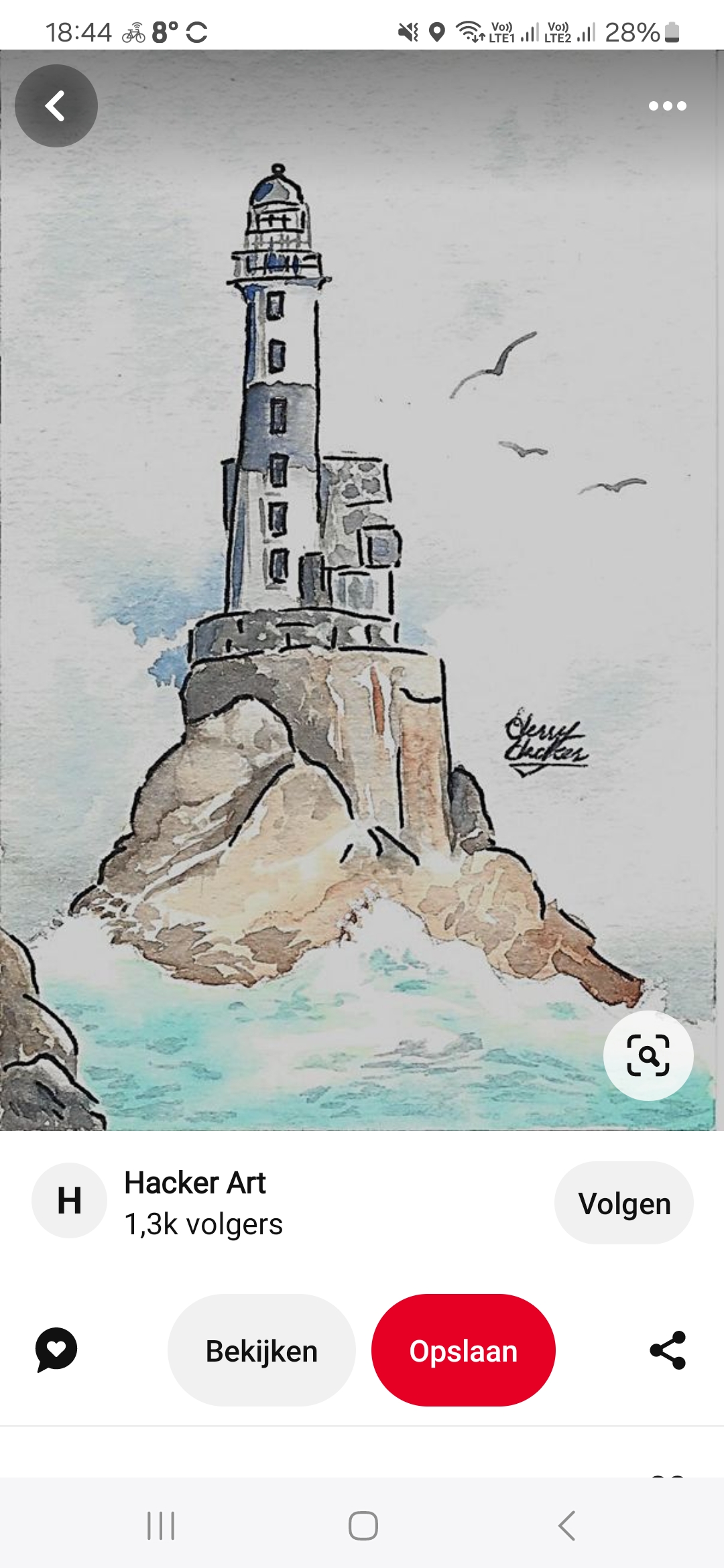Go to the home screen

click(x=363, y=1526)
